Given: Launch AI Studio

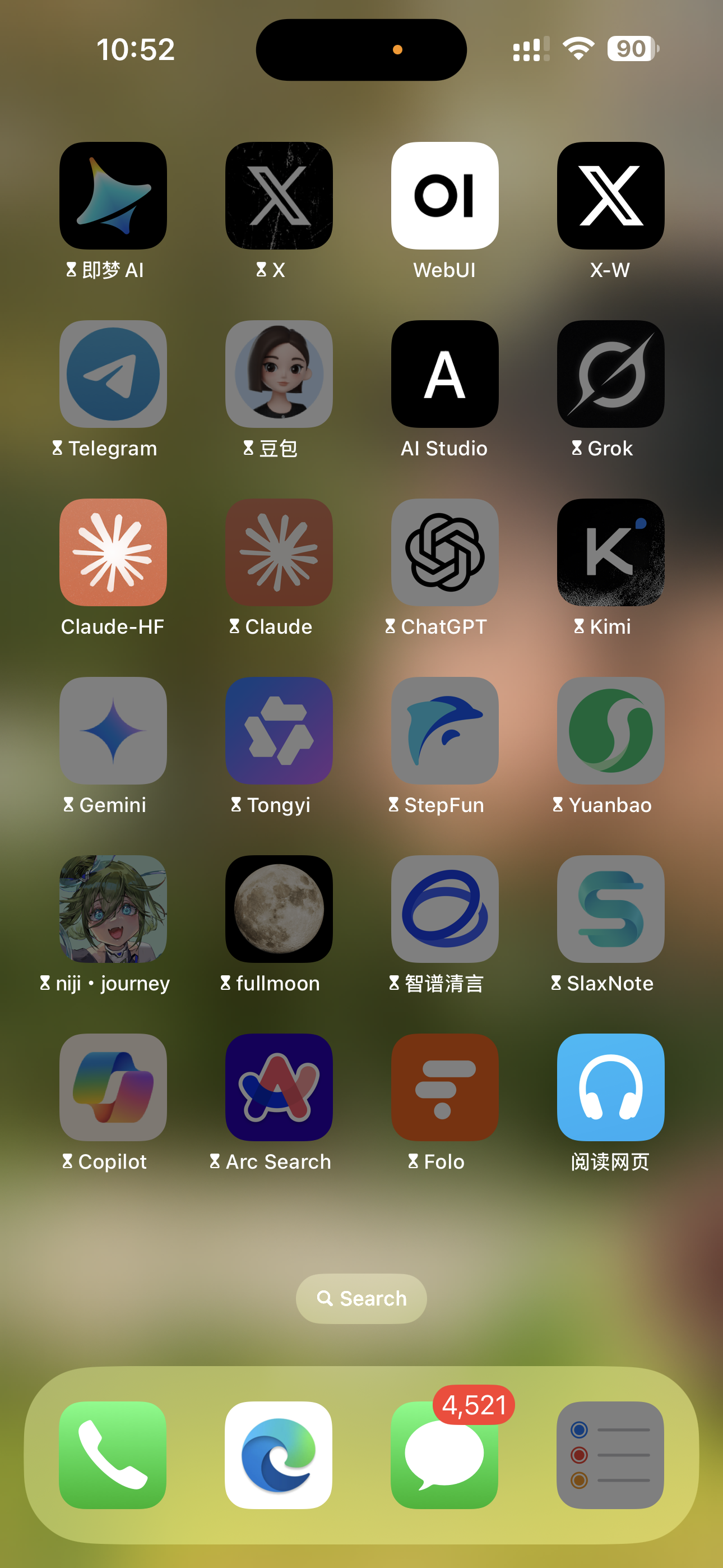Looking at the screenshot, I should pyautogui.click(x=444, y=373).
